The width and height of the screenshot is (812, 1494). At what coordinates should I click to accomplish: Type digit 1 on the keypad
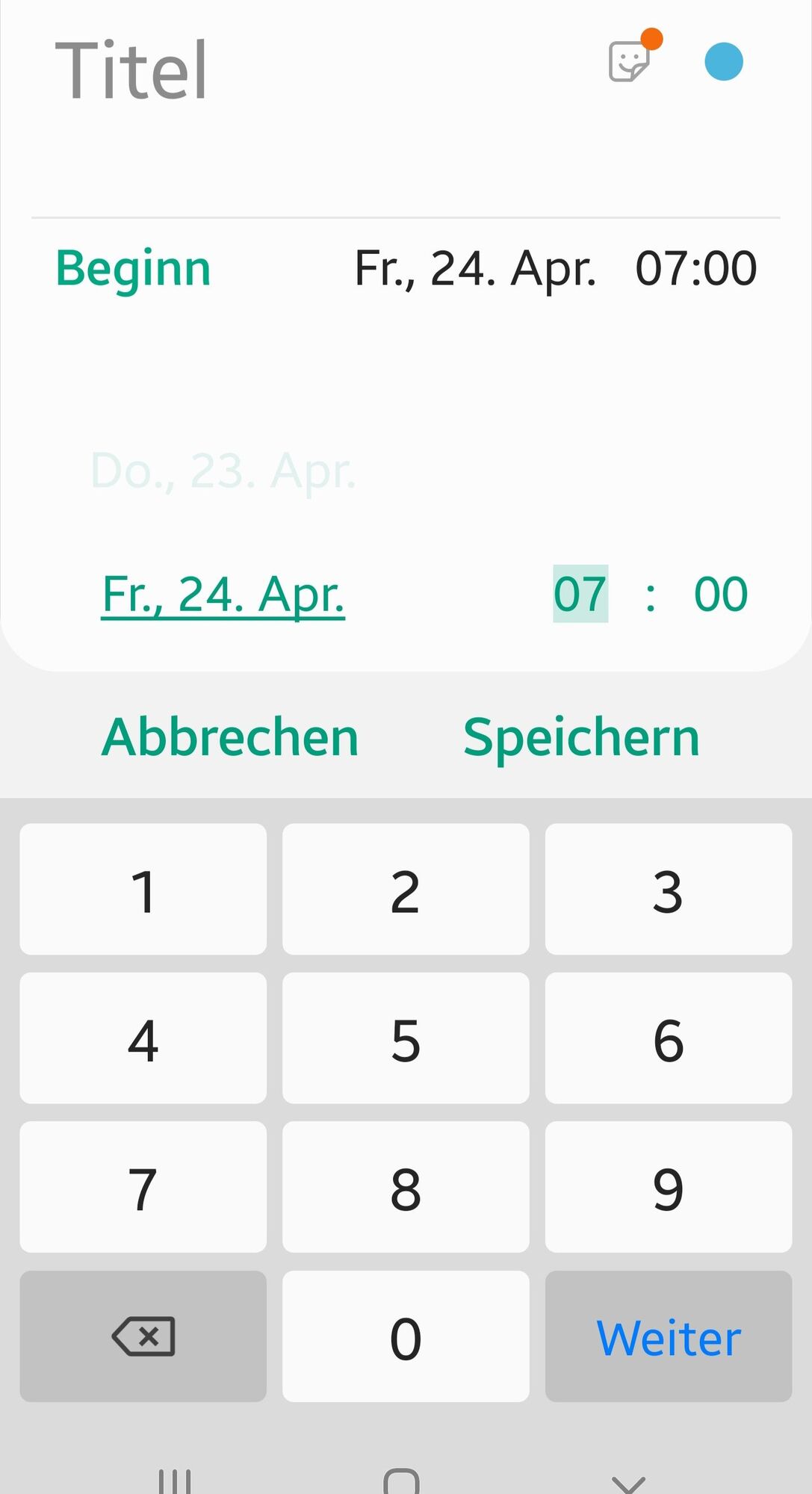click(143, 890)
